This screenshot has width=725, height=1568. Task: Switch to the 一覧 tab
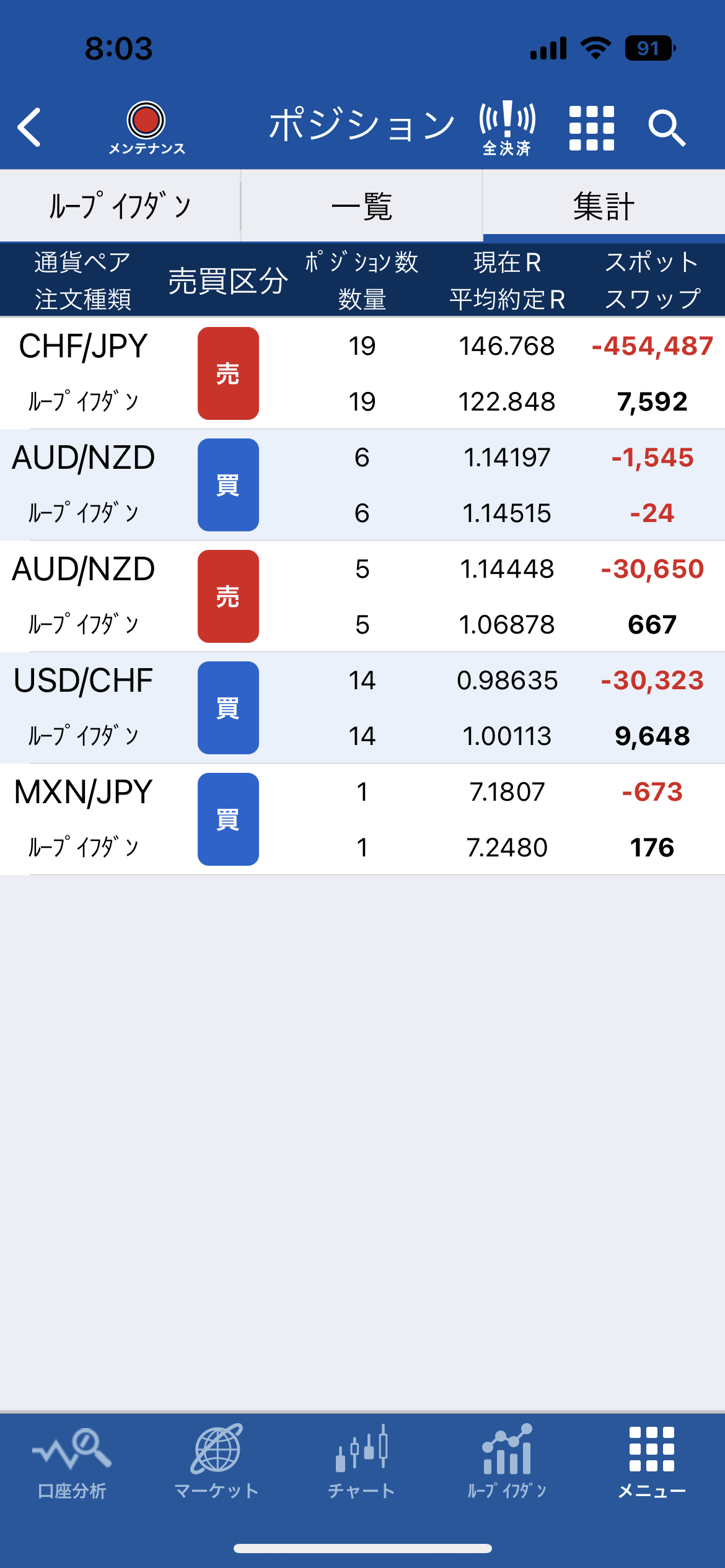(x=362, y=206)
